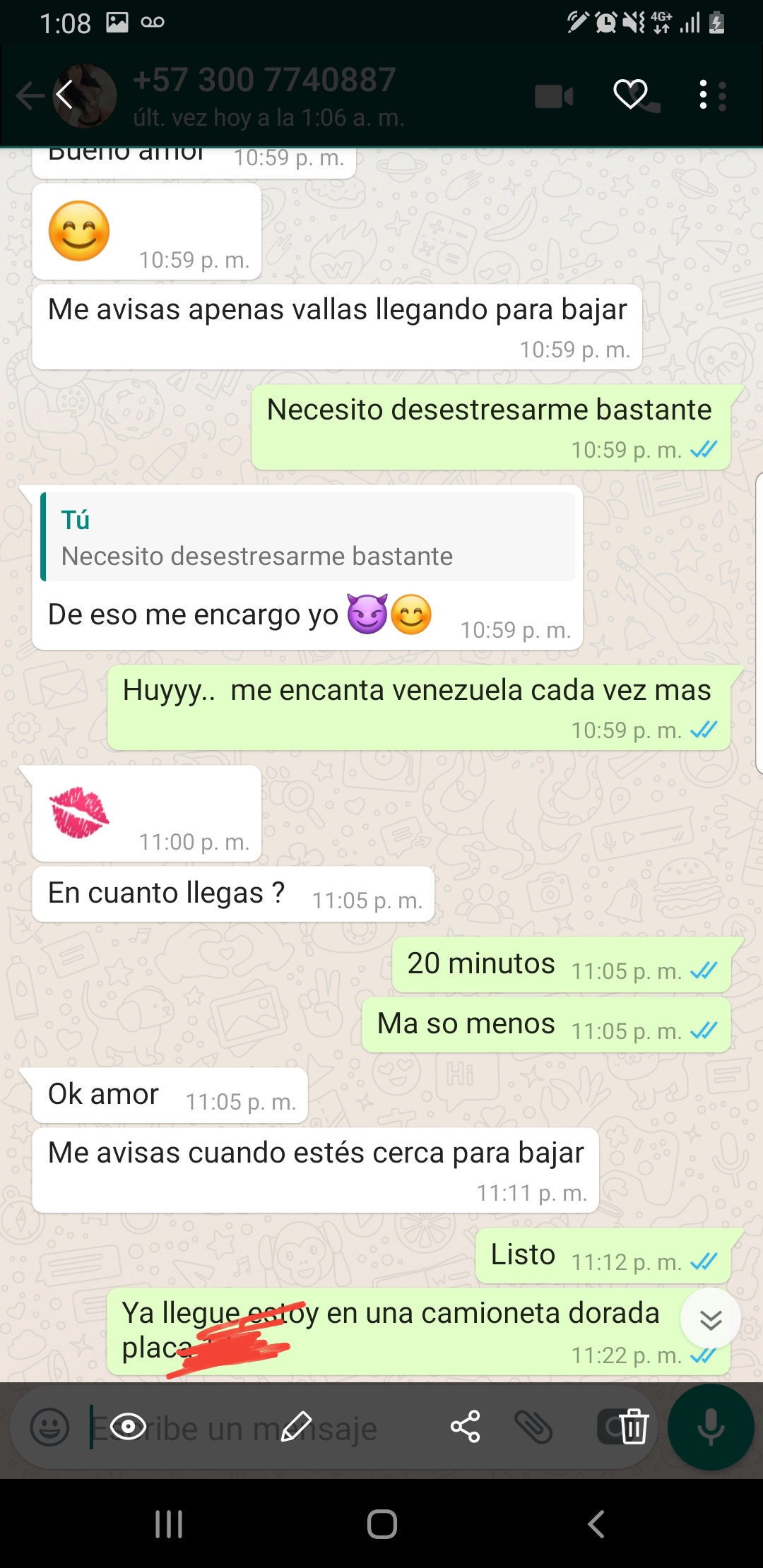This screenshot has width=763, height=1568.
Task: Mark this image as favorite
Action: point(630,94)
